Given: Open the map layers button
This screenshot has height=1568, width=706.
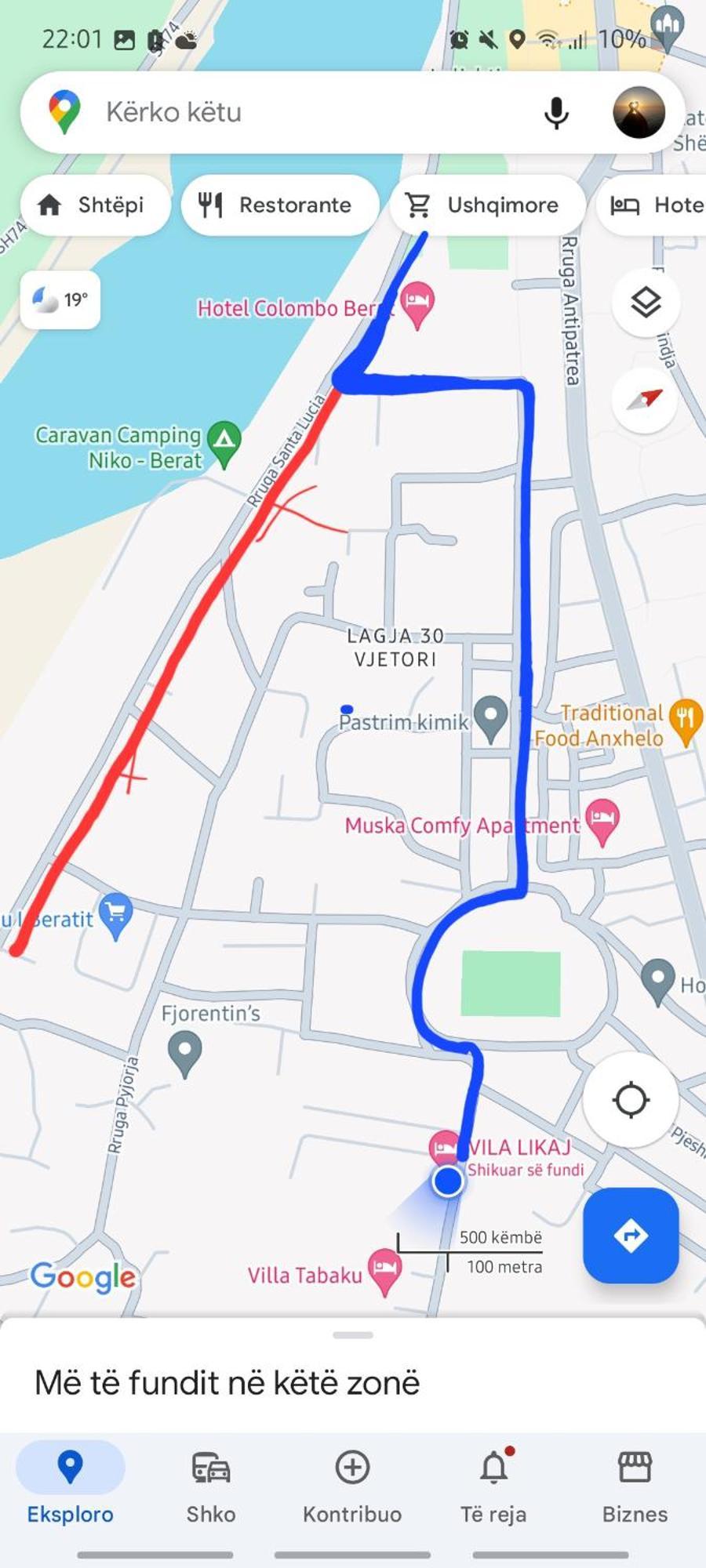Looking at the screenshot, I should pyautogui.click(x=645, y=302).
